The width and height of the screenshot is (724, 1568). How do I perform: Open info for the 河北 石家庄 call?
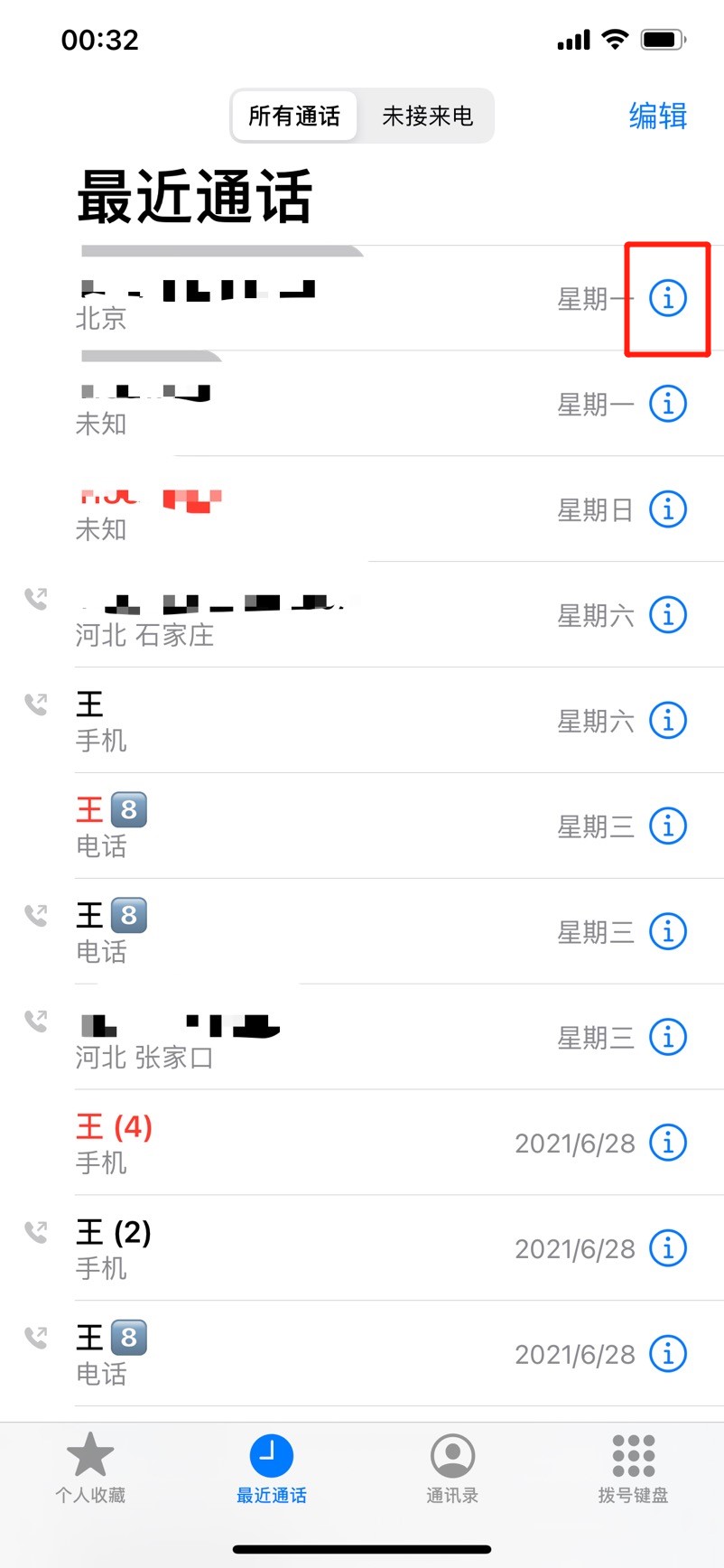tap(668, 614)
